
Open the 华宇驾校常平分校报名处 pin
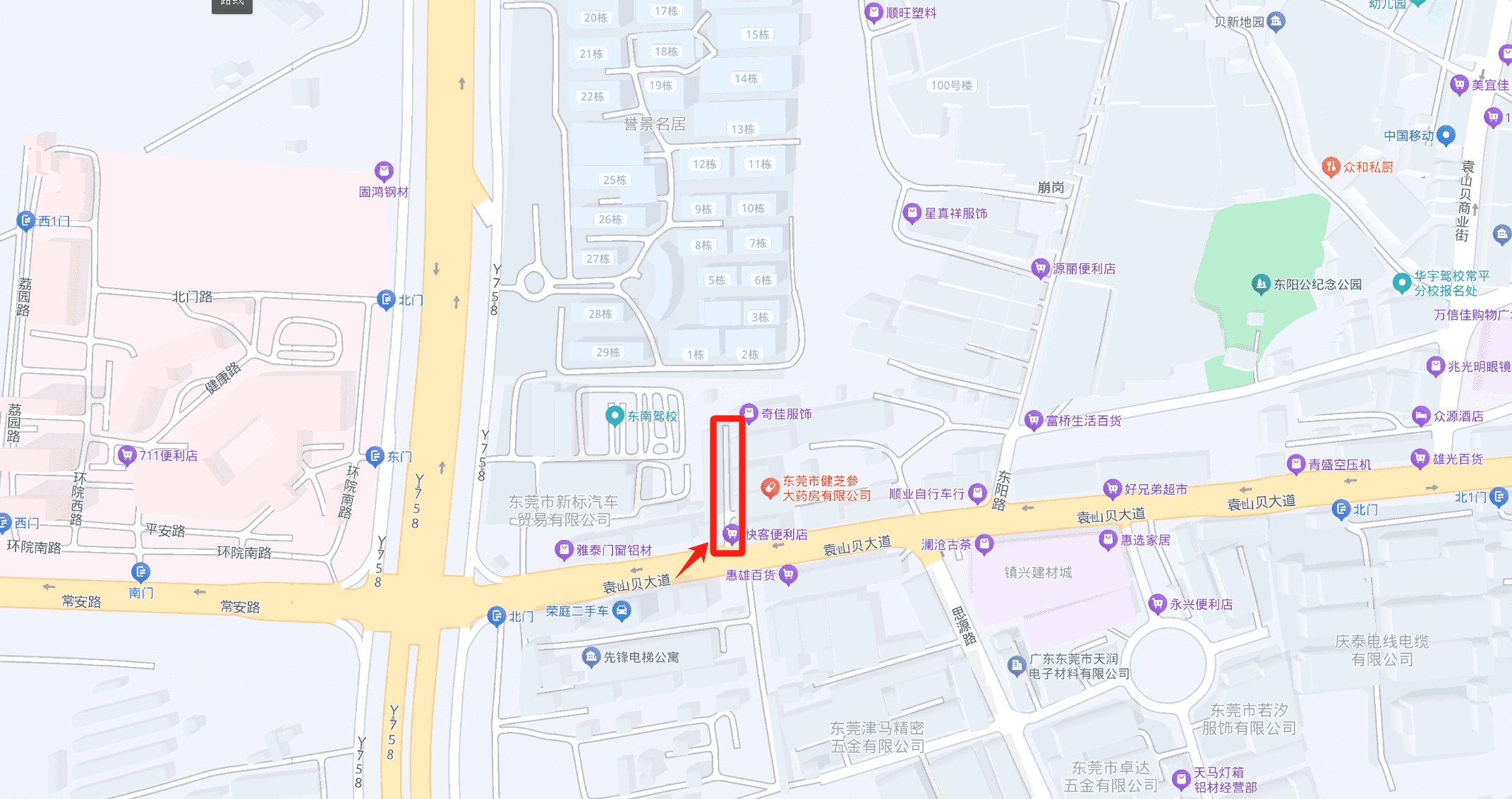1401,282
